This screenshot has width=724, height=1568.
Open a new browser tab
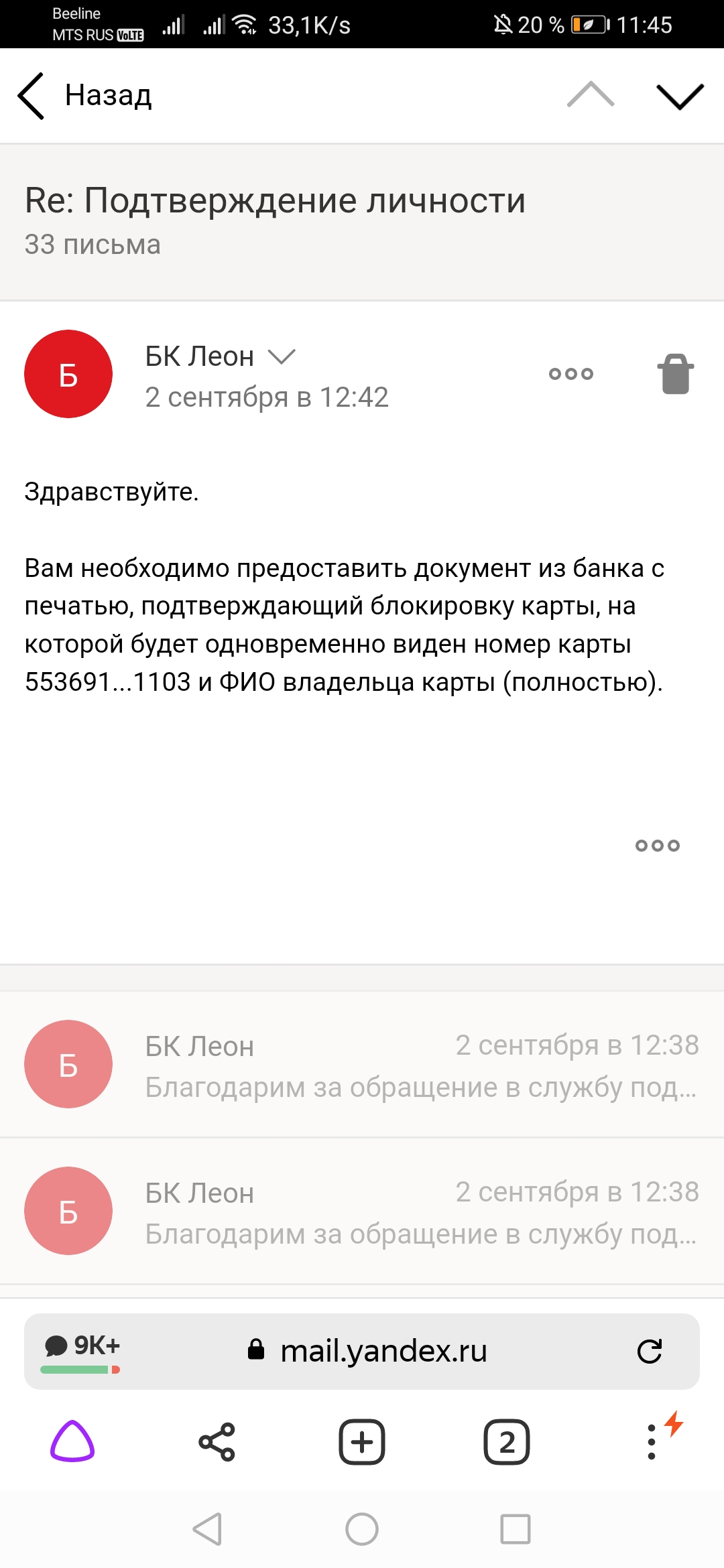pos(362,1441)
